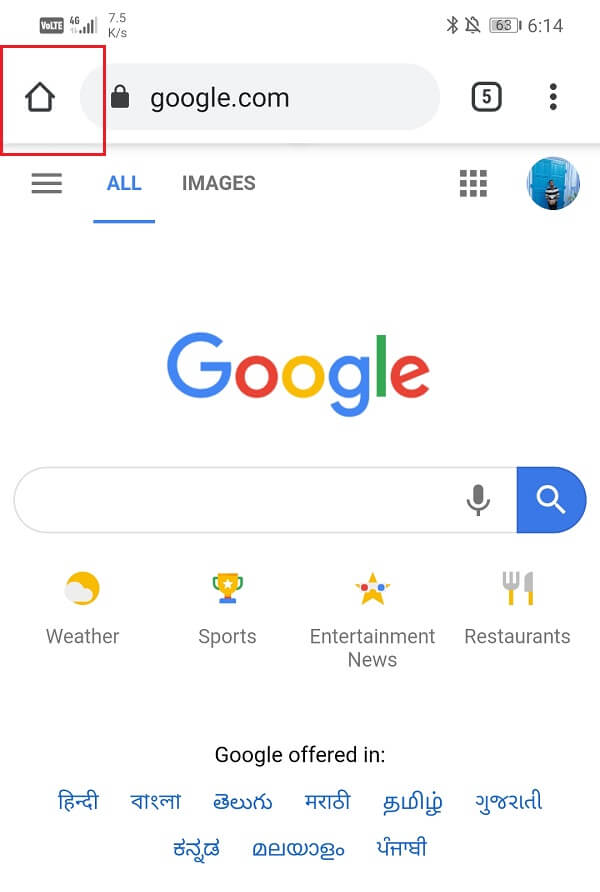Viewport: 600px width, 892px height.
Task: Open the Weather shortcut
Action: (x=82, y=608)
